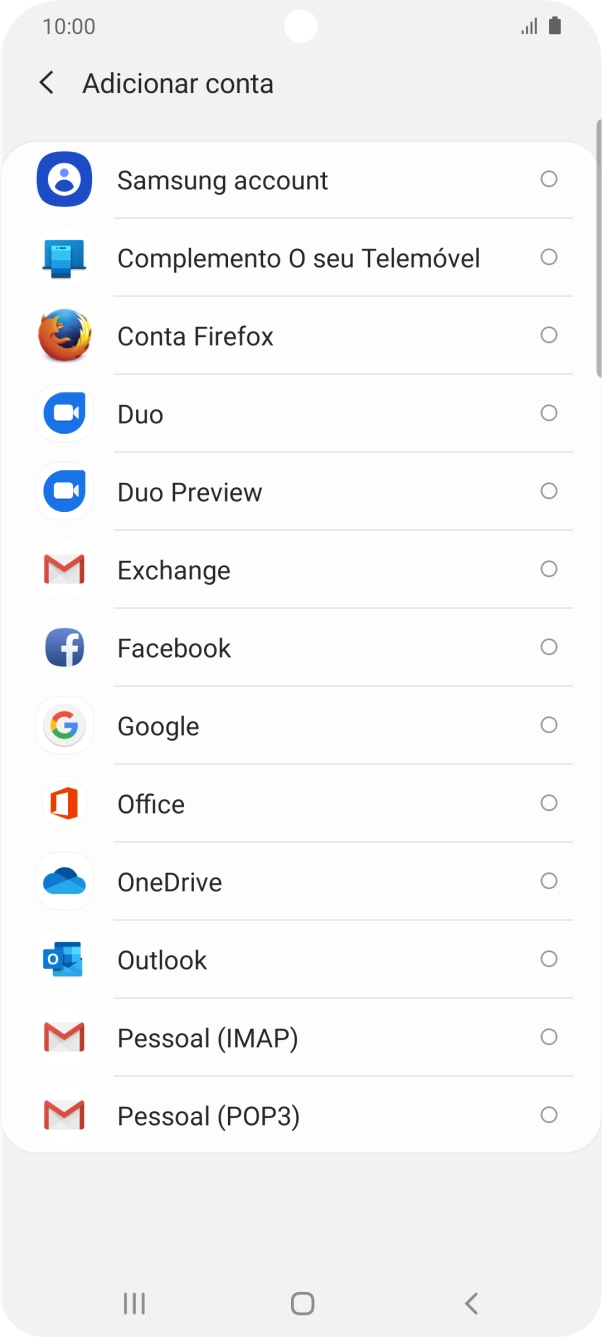Open recent apps from navigation bar
Viewport: 602px width, 1337px height.
pyautogui.click(x=134, y=1303)
